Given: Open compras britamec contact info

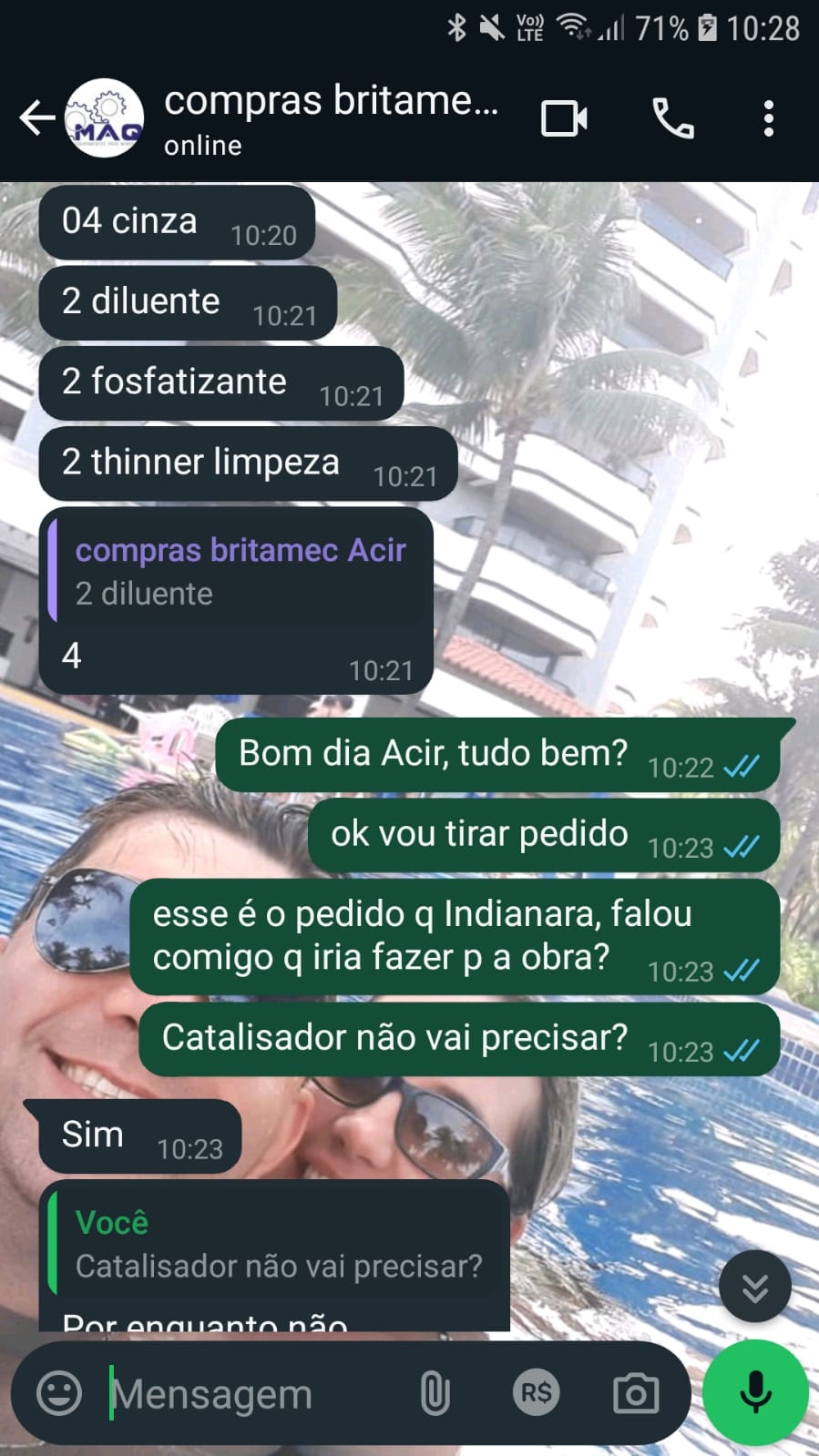Looking at the screenshot, I should (x=330, y=118).
